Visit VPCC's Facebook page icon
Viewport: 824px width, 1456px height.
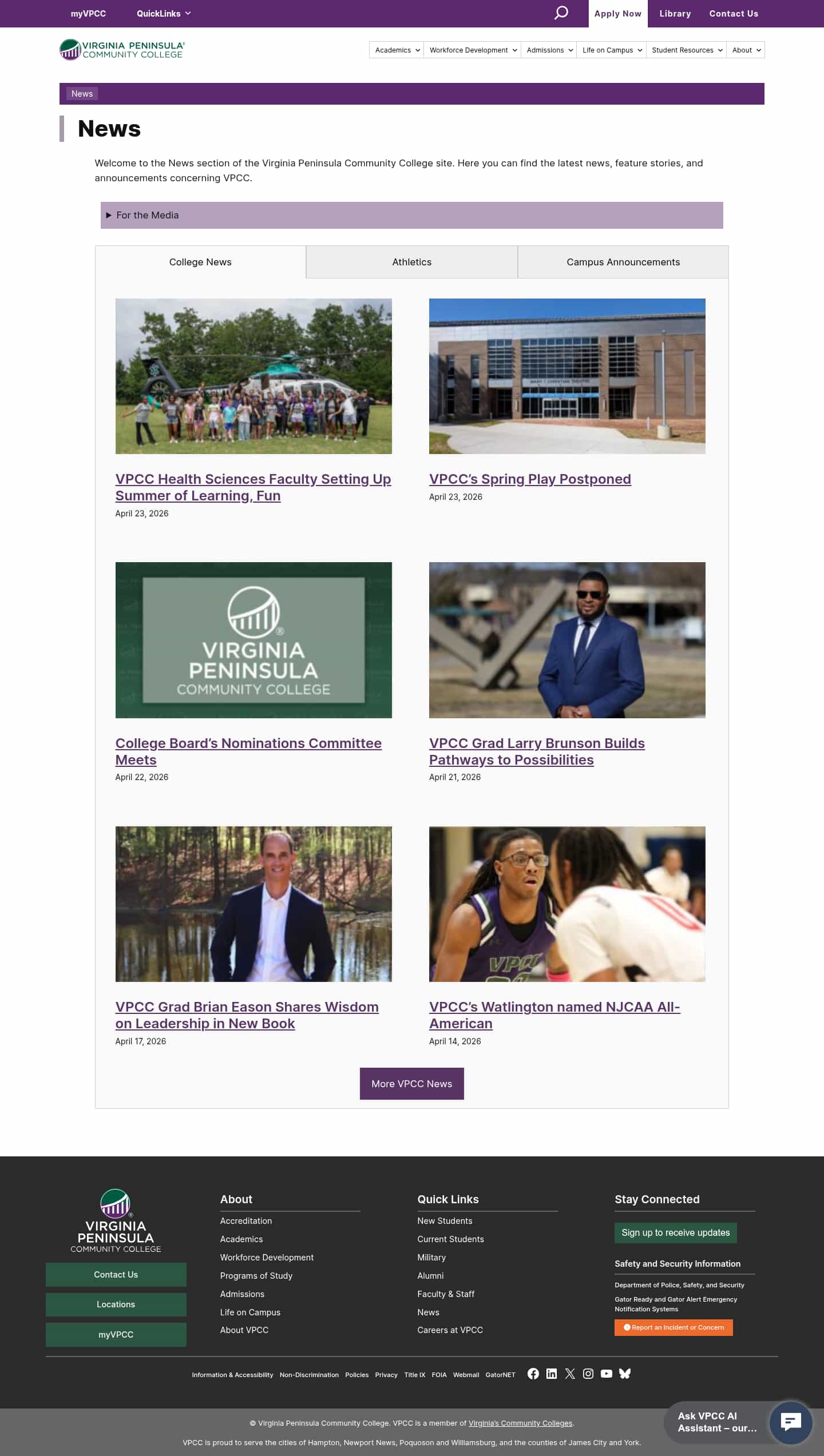tap(533, 1374)
